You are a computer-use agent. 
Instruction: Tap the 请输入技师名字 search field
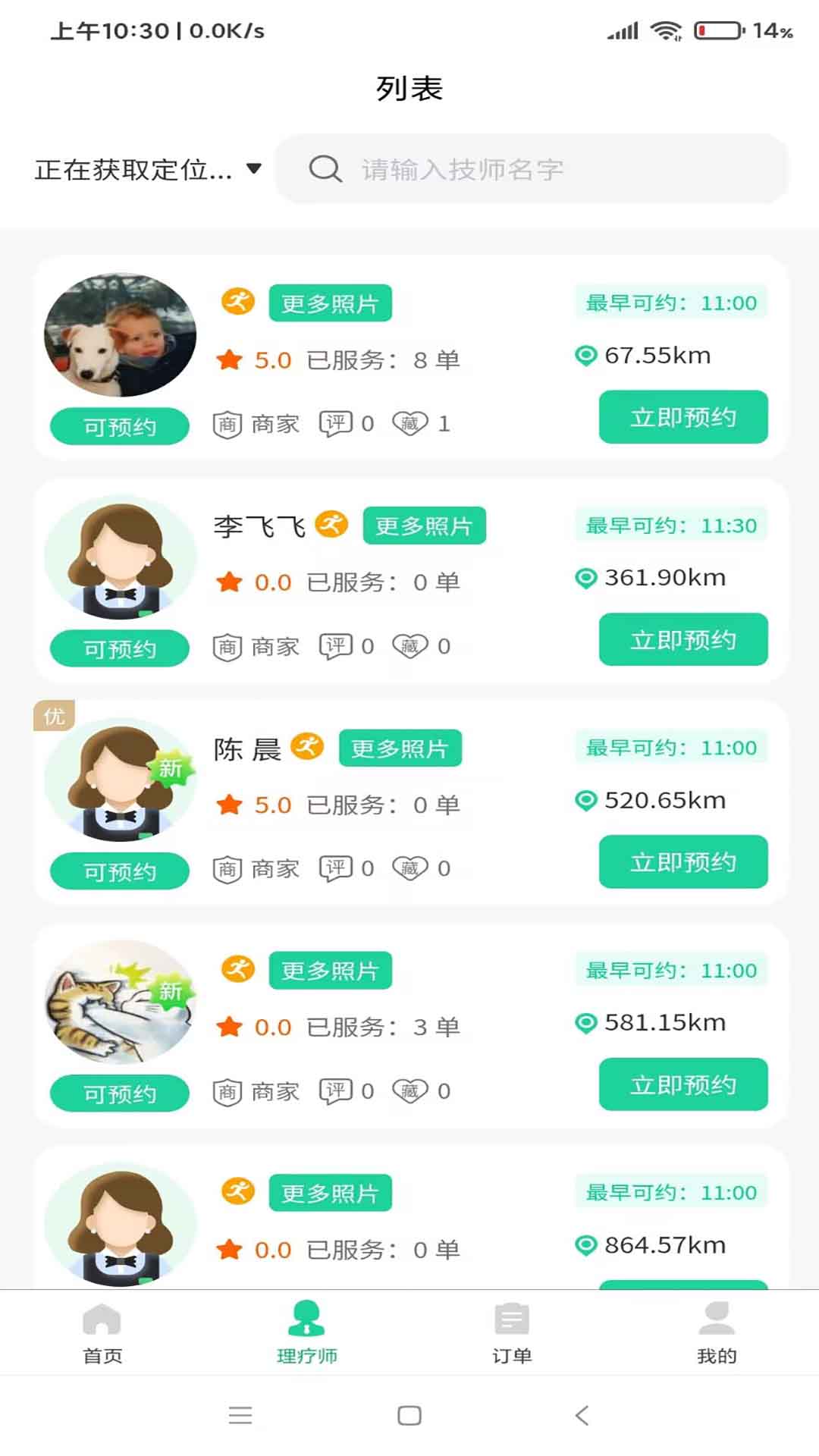(x=531, y=169)
